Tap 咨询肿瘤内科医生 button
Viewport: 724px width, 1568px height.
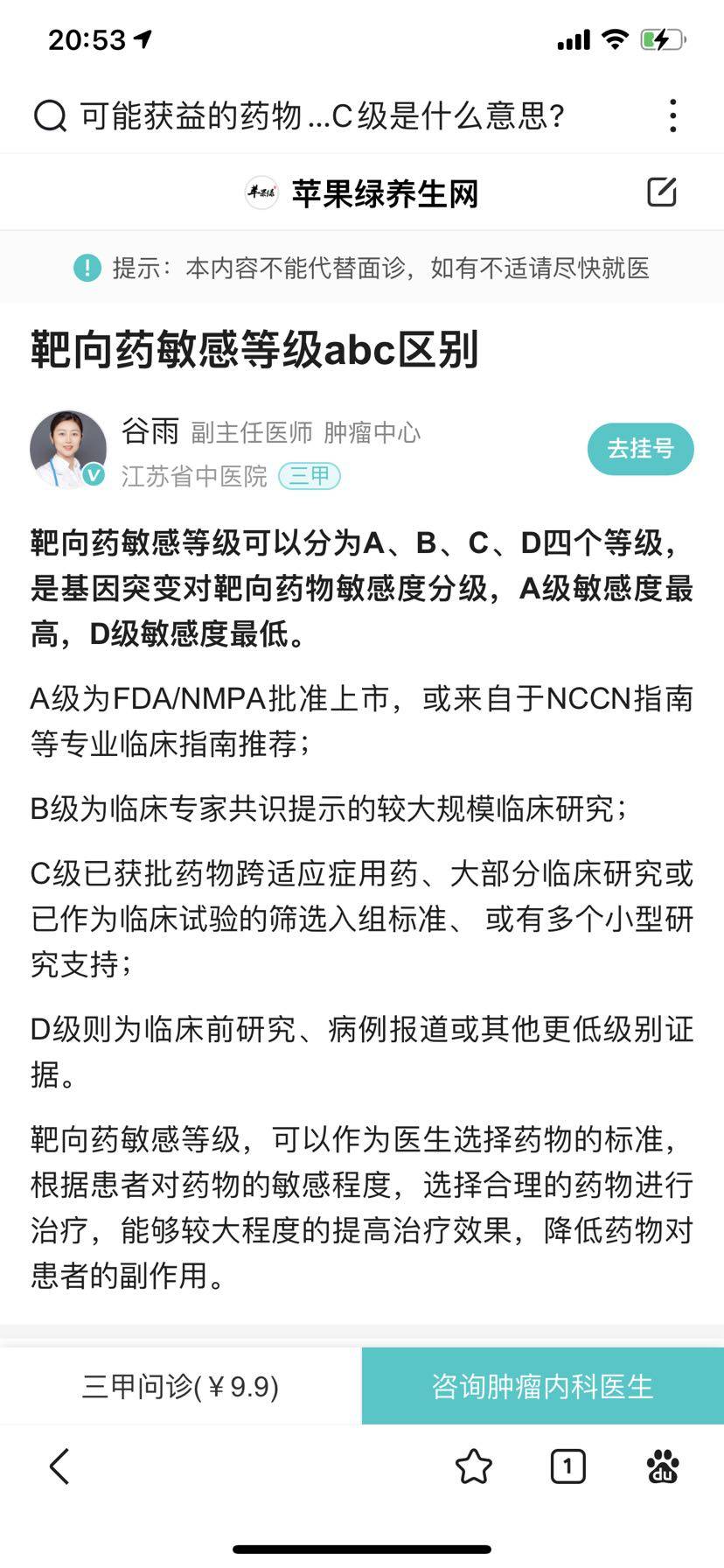pyautogui.click(x=542, y=1386)
